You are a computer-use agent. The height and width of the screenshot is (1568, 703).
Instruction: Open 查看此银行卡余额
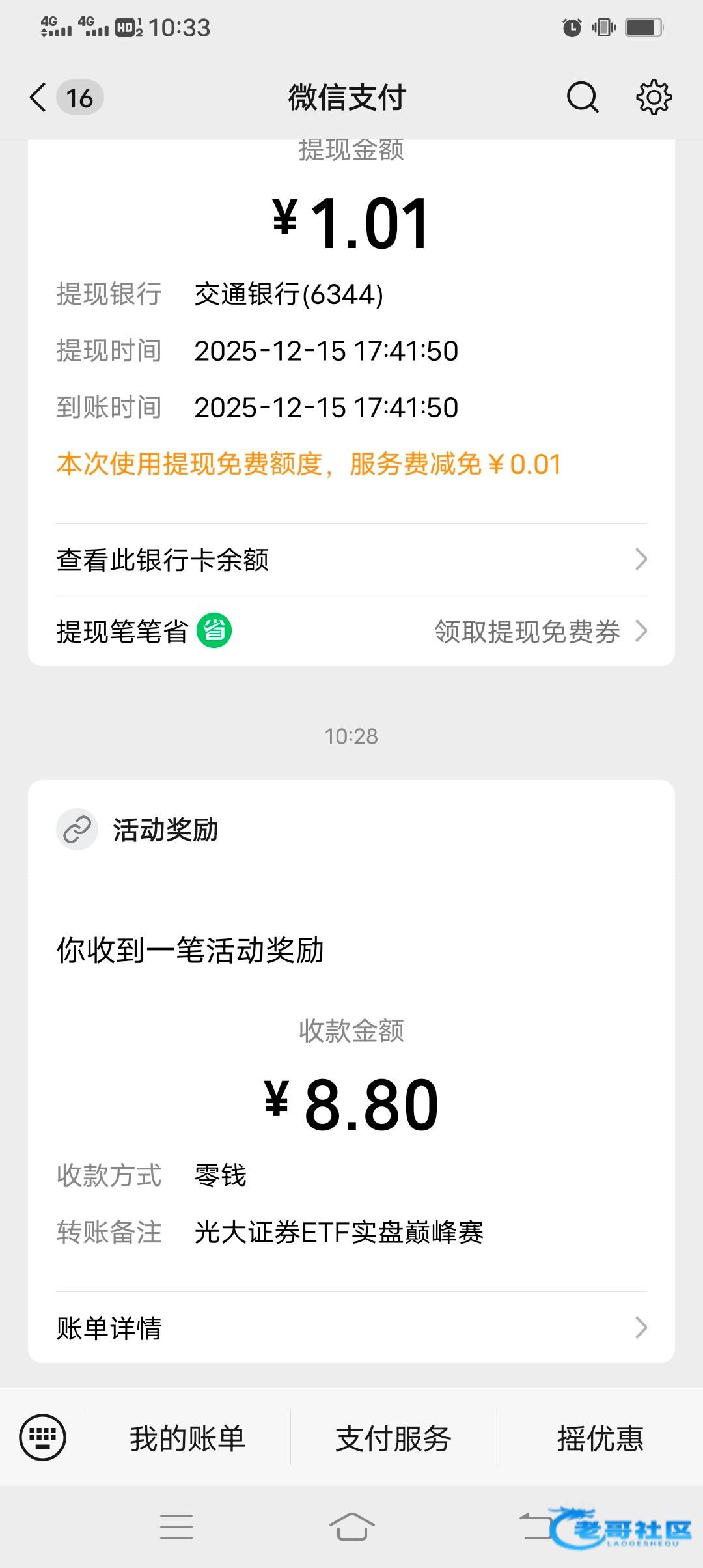pyautogui.click(x=351, y=559)
